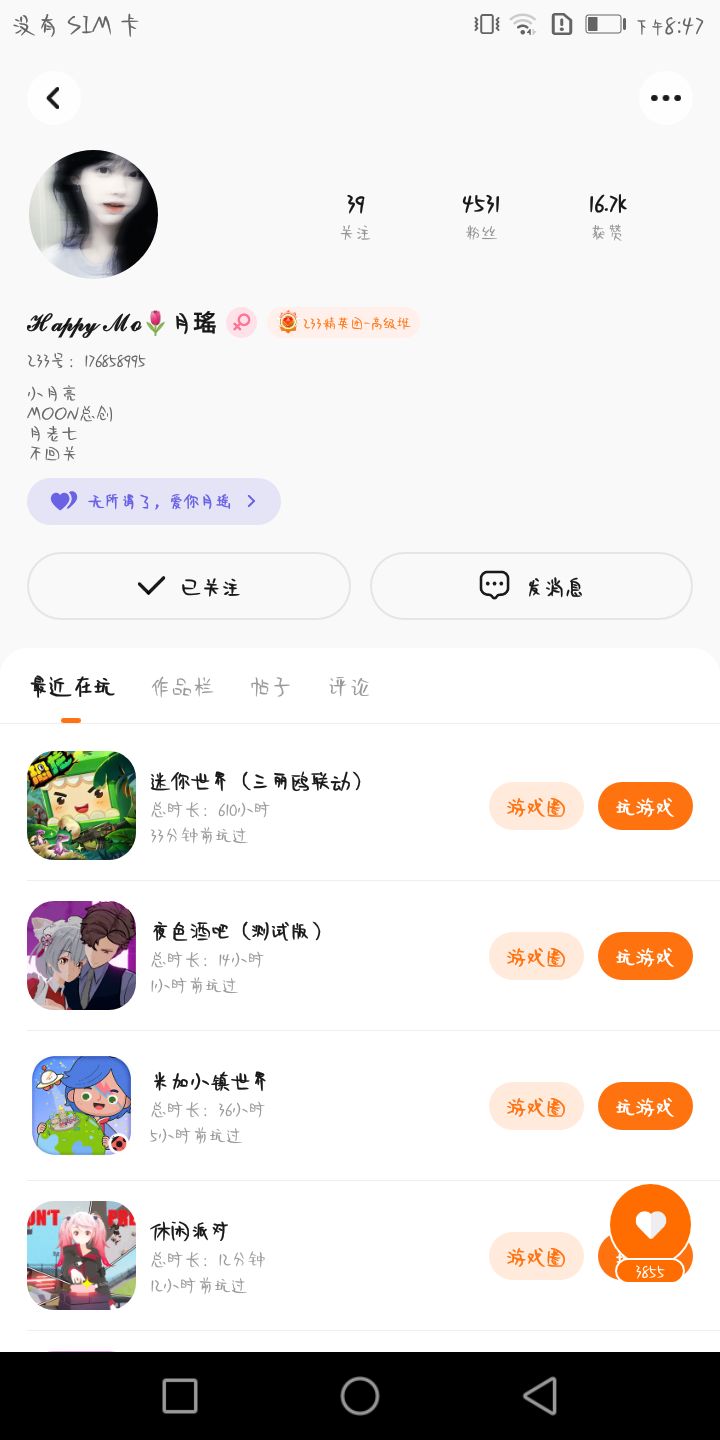Screen dimensions: 720x1440
Task: Tap the floating orange heart button
Action: (x=650, y=1225)
